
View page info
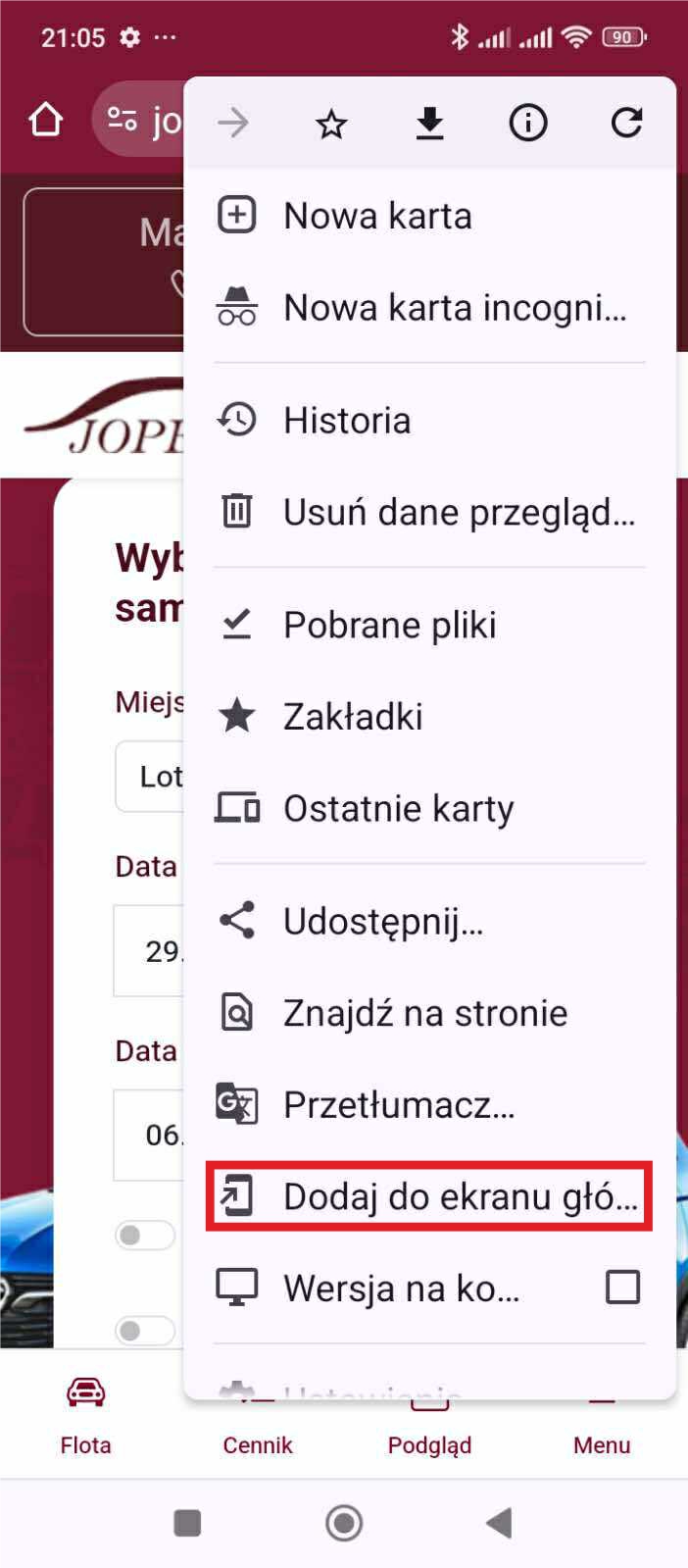point(527,124)
